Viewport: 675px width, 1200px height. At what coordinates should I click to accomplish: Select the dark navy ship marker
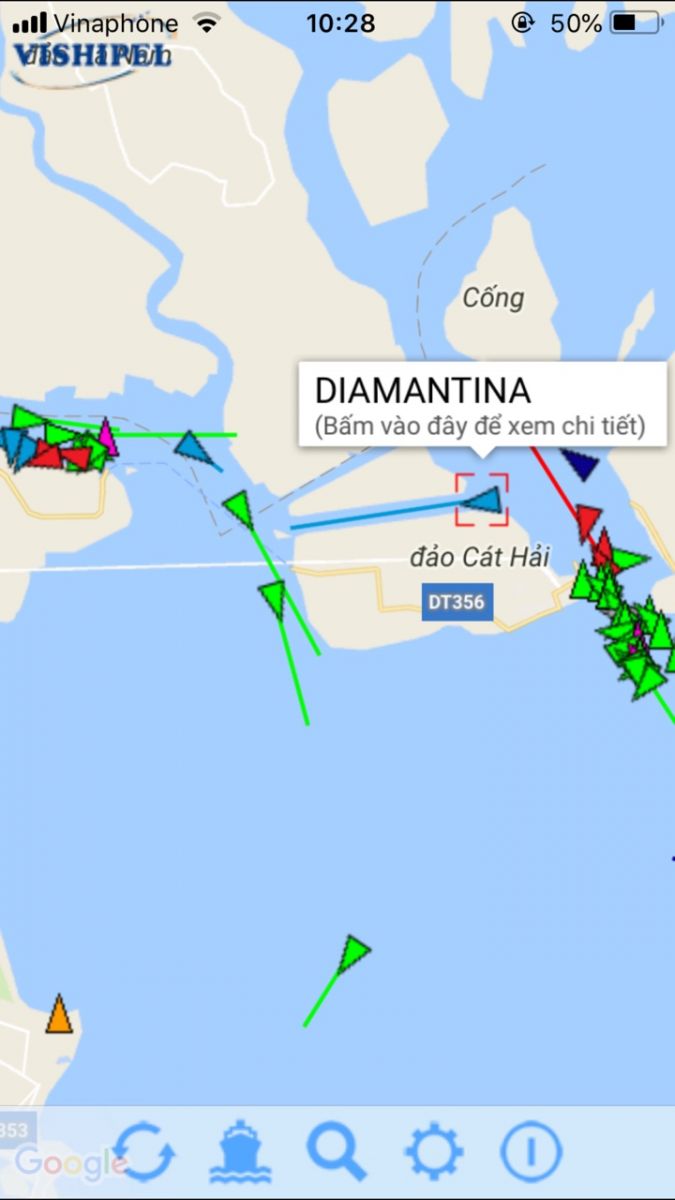[580, 463]
